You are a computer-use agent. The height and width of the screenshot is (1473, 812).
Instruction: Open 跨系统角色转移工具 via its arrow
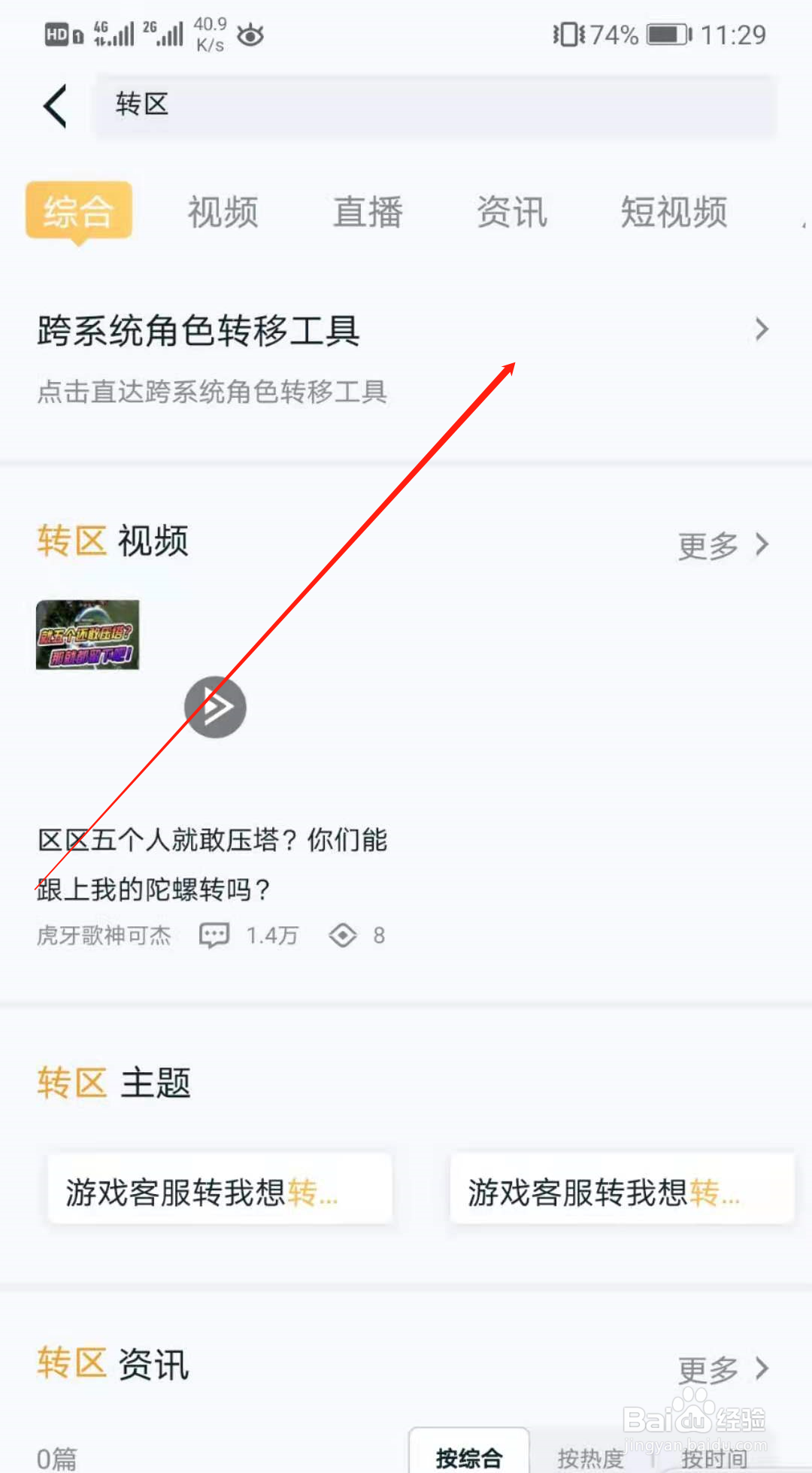762,329
